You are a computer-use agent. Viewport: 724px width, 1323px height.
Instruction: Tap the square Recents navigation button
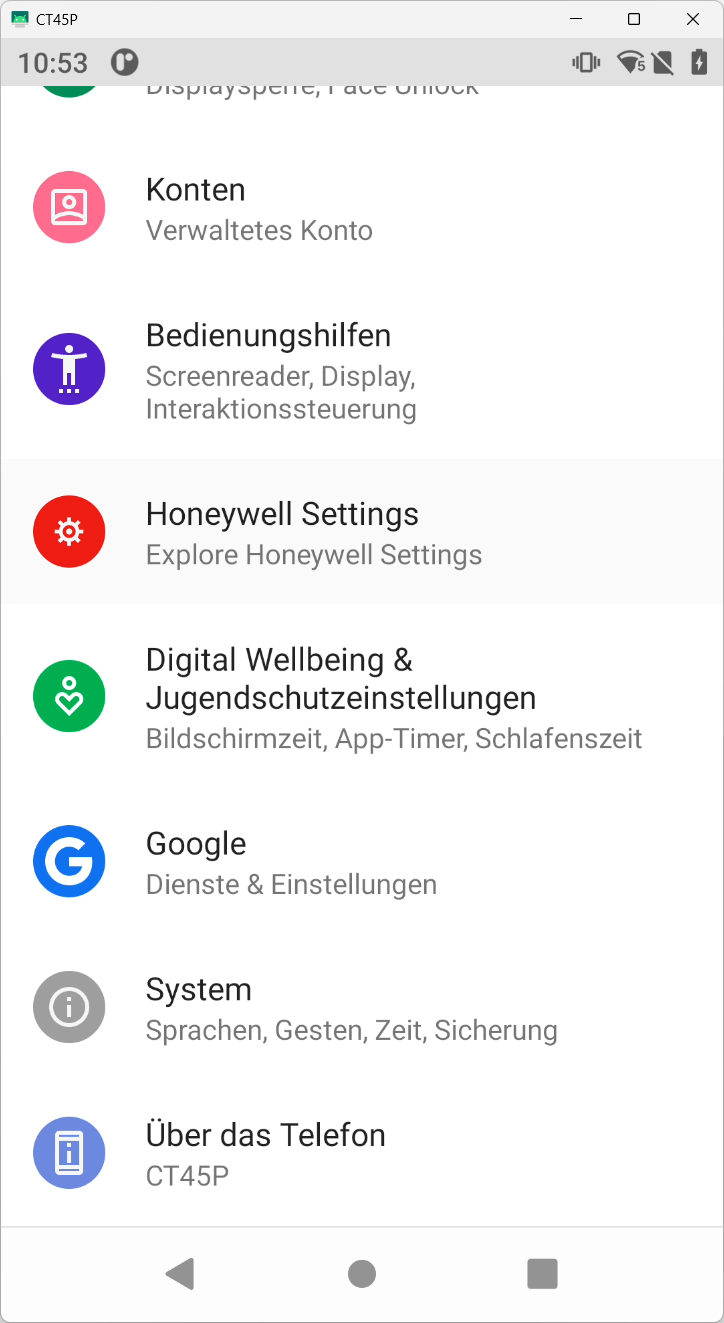click(x=542, y=1274)
